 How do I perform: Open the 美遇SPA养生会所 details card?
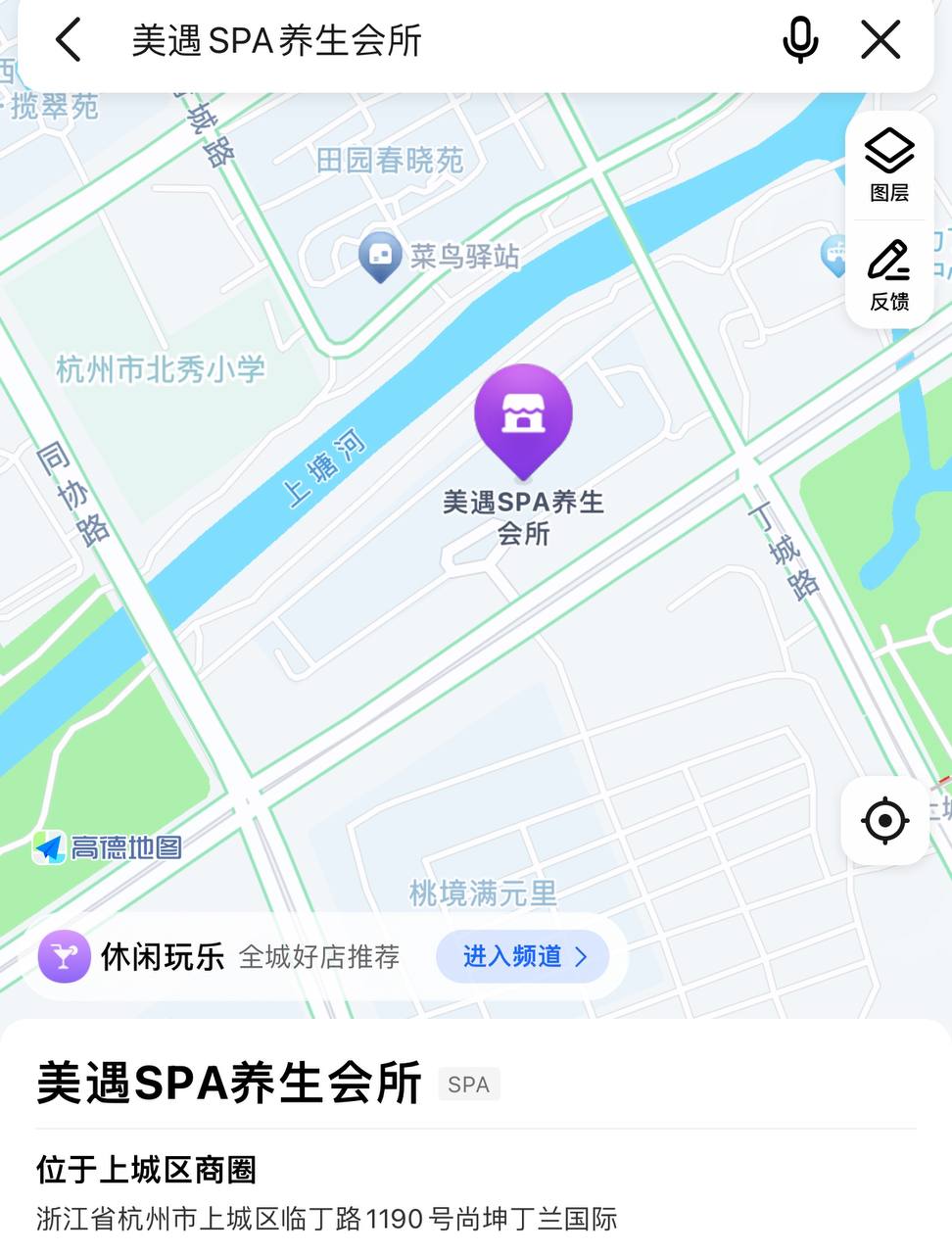click(229, 1084)
